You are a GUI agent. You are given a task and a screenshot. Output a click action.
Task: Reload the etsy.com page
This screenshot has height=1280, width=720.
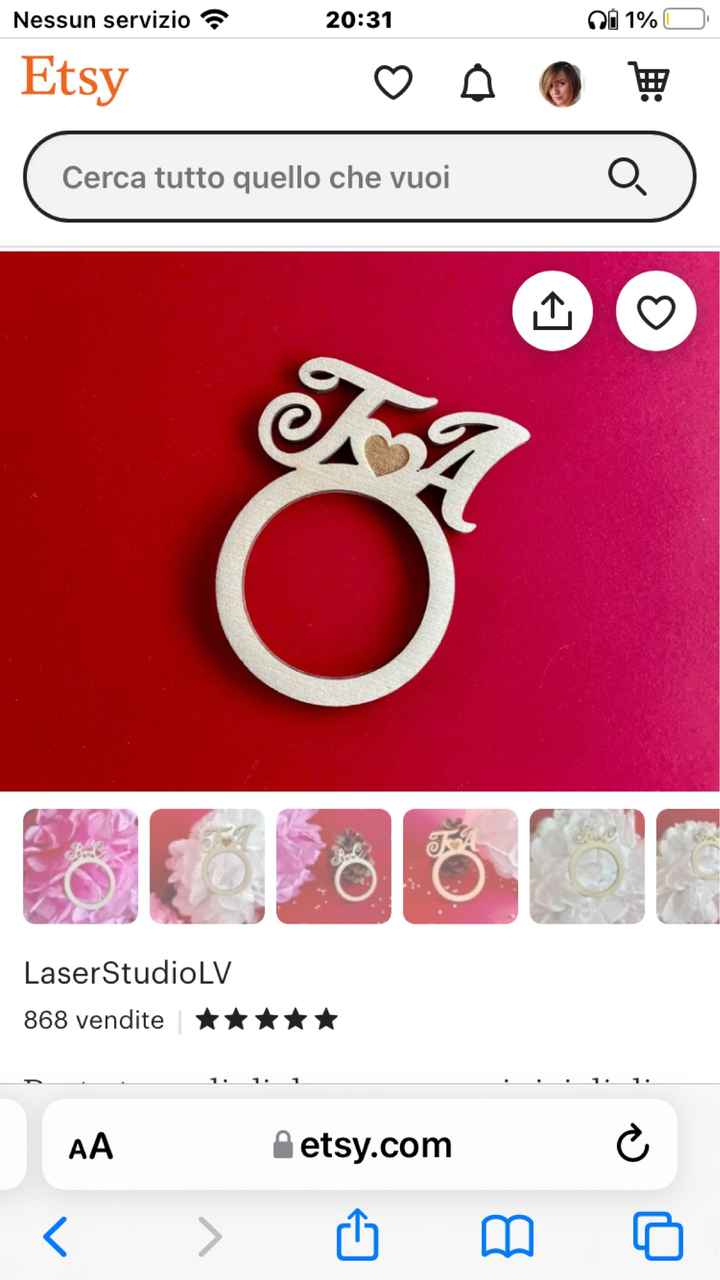click(632, 1145)
